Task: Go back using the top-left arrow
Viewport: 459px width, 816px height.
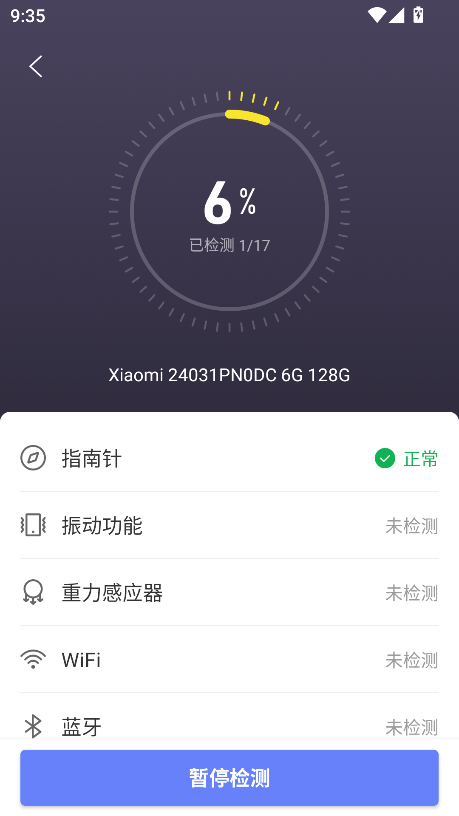Action: click(x=35, y=67)
